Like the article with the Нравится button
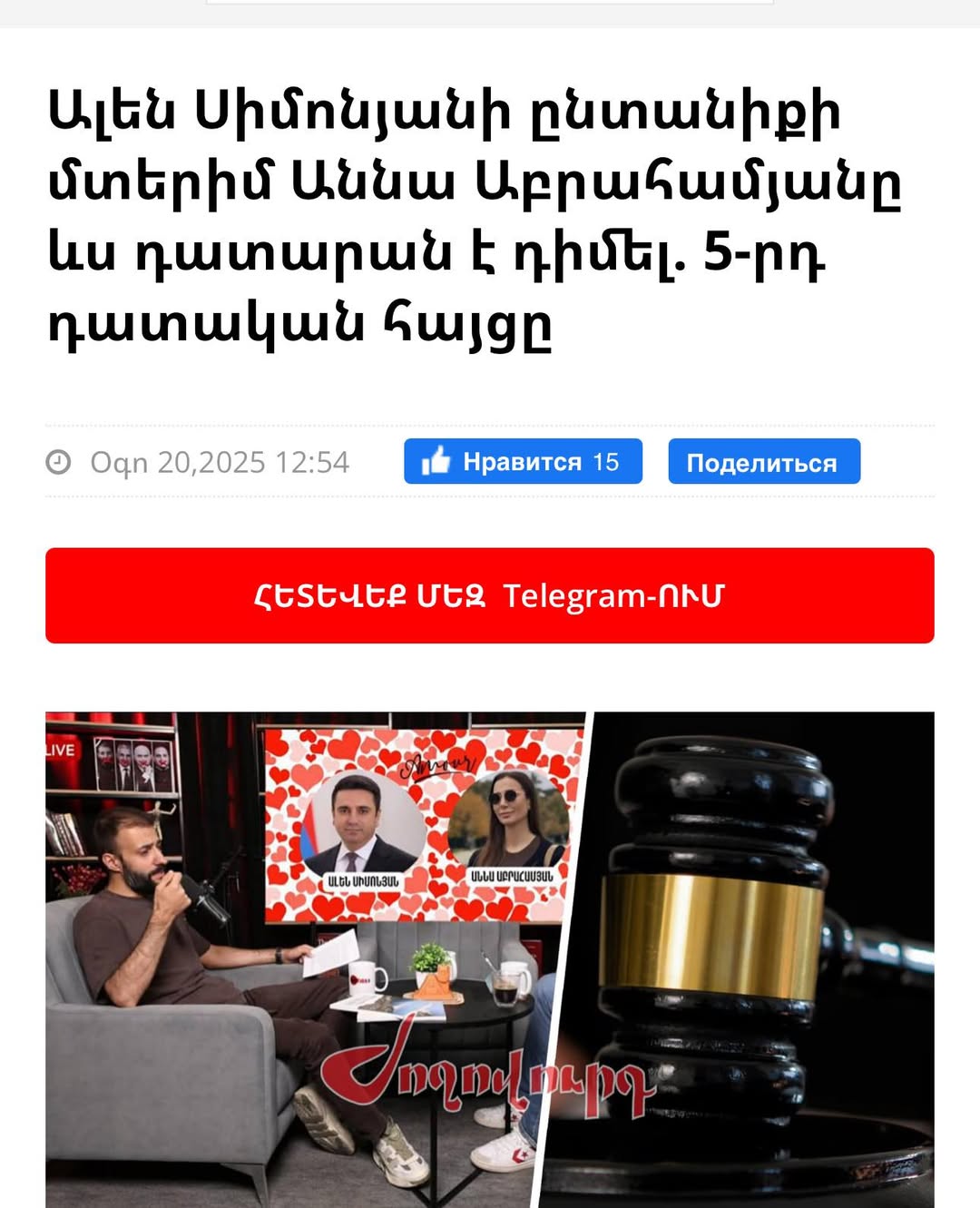This screenshot has height=1208, width=980. tap(522, 462)
